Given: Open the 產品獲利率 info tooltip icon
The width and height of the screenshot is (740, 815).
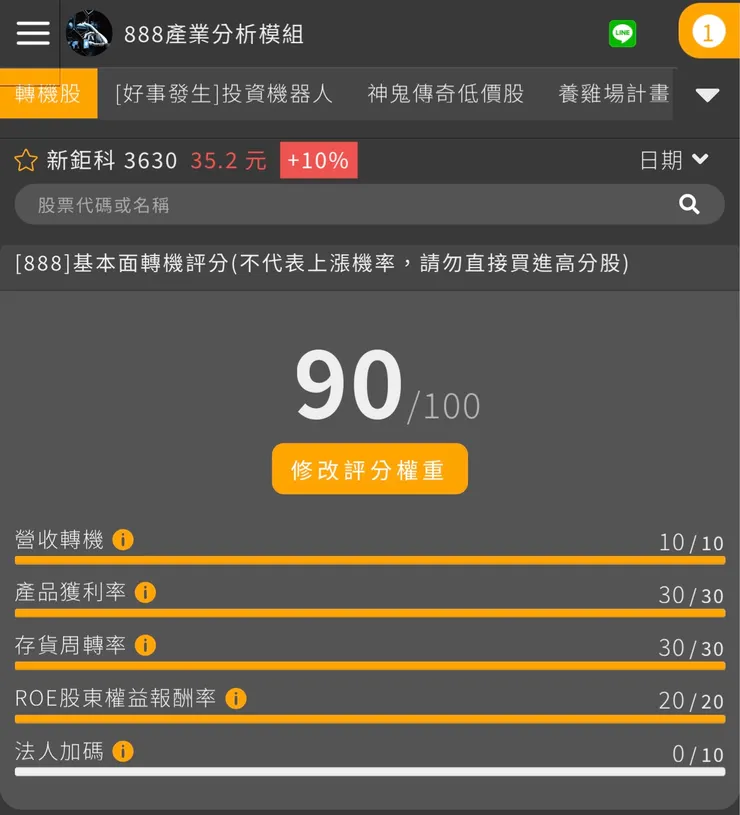Looking at the screenshot, I should [145, 592].
